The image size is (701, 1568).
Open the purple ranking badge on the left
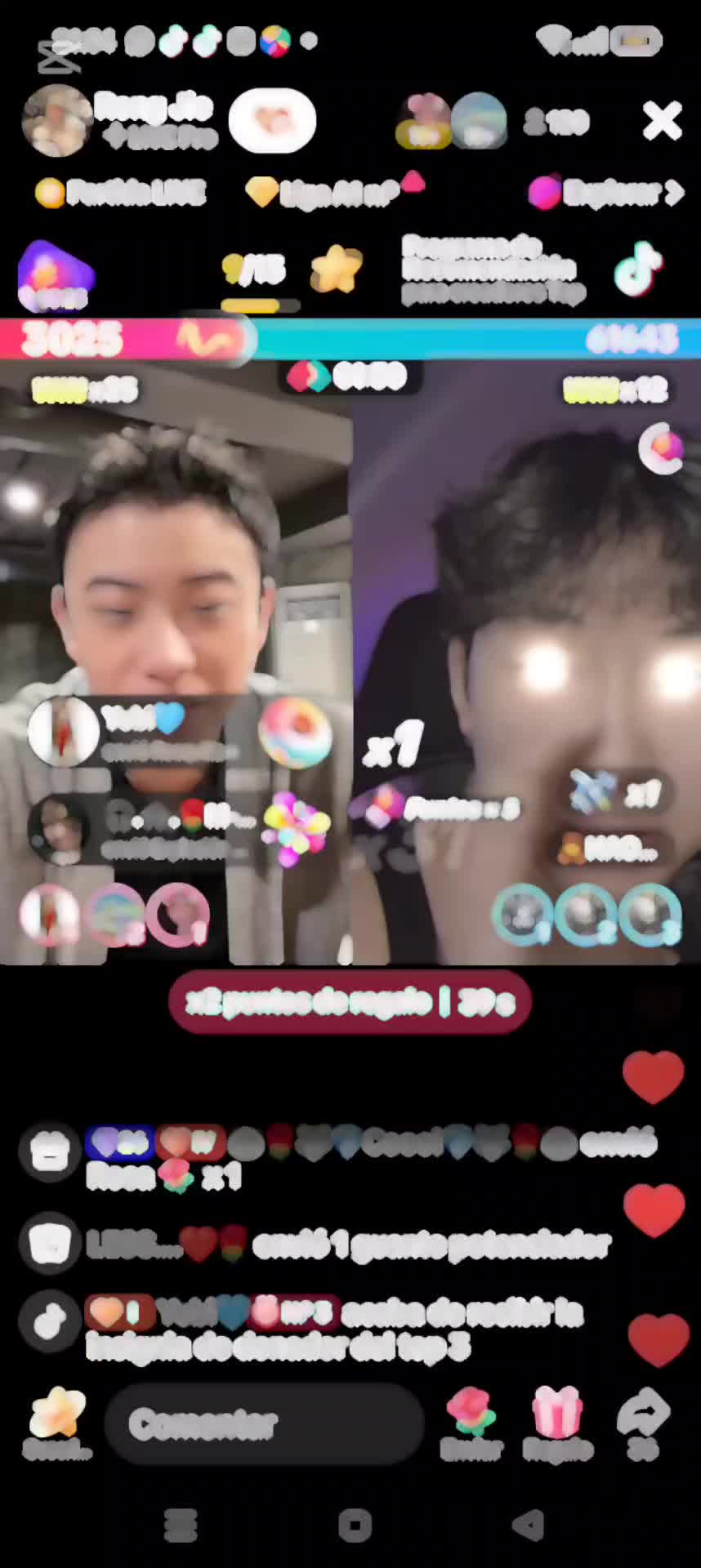(56, 276)
